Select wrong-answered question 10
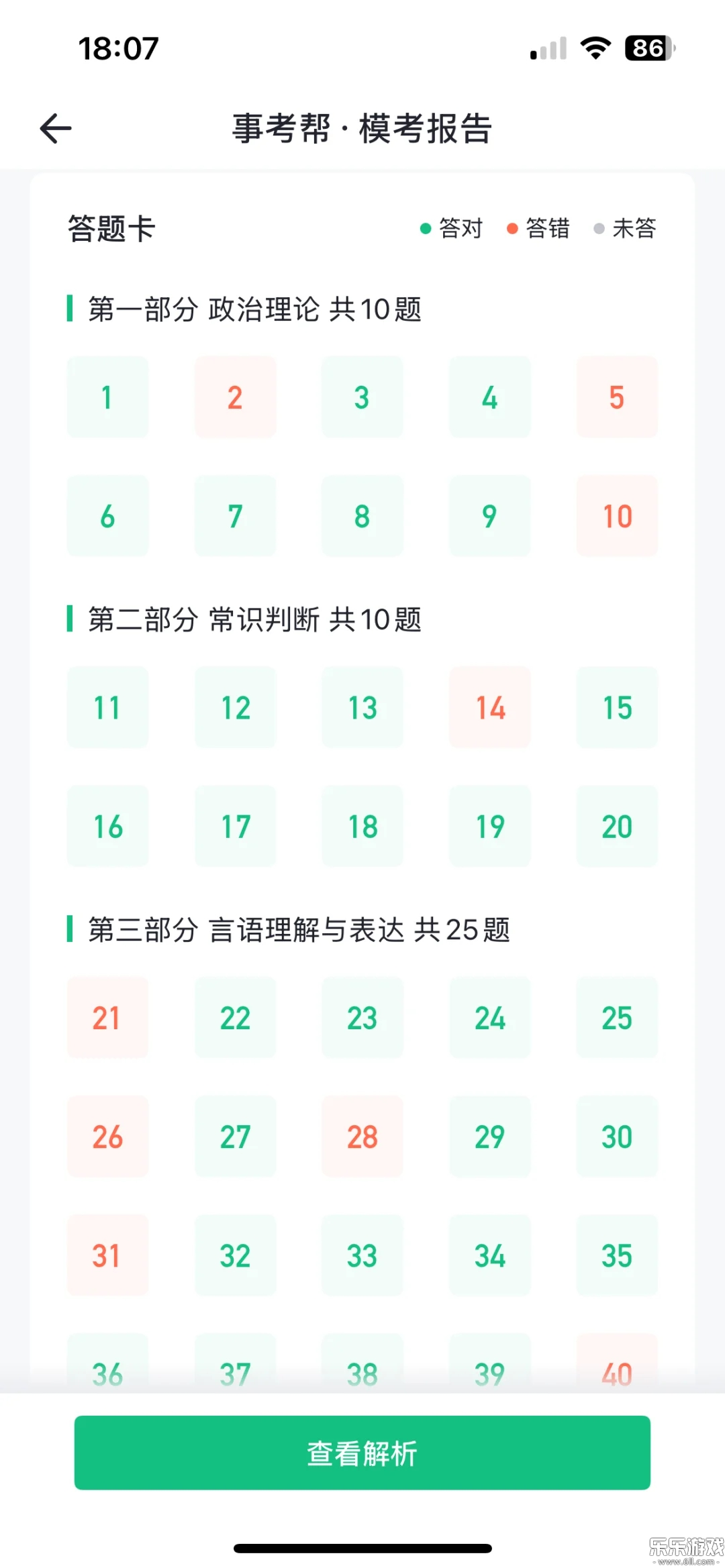This screenshot has width=725, height=1568. 617,515
